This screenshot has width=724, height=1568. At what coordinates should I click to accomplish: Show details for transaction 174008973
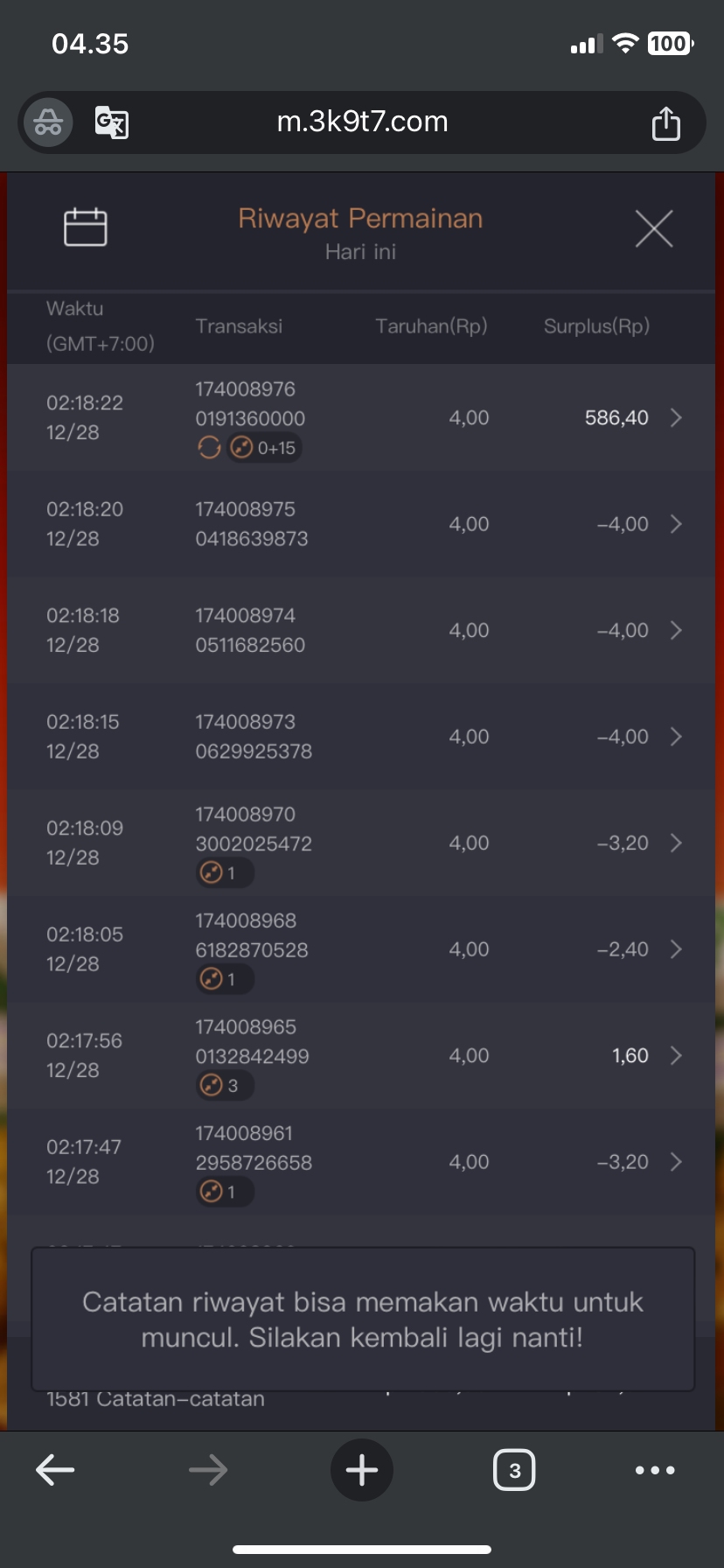(675, 737)
